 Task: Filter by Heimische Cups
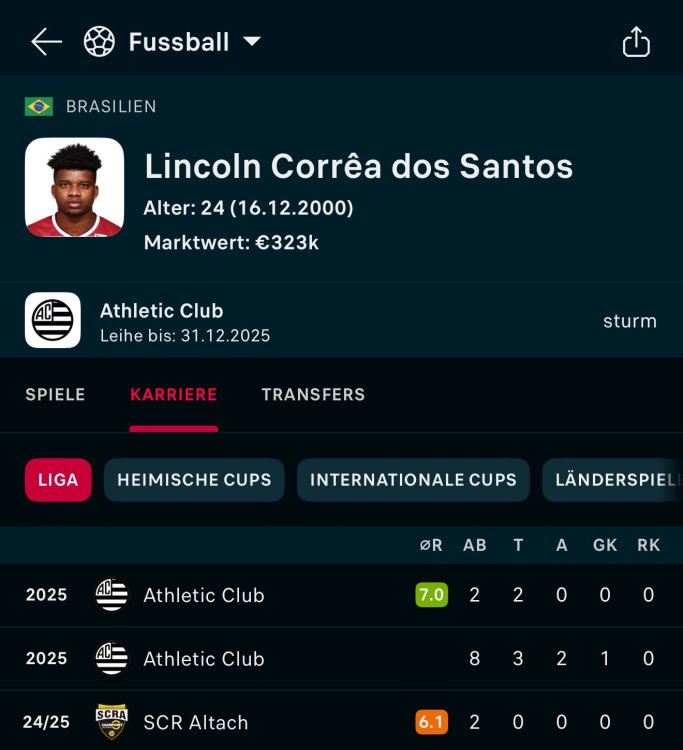[x=194, y=480]
